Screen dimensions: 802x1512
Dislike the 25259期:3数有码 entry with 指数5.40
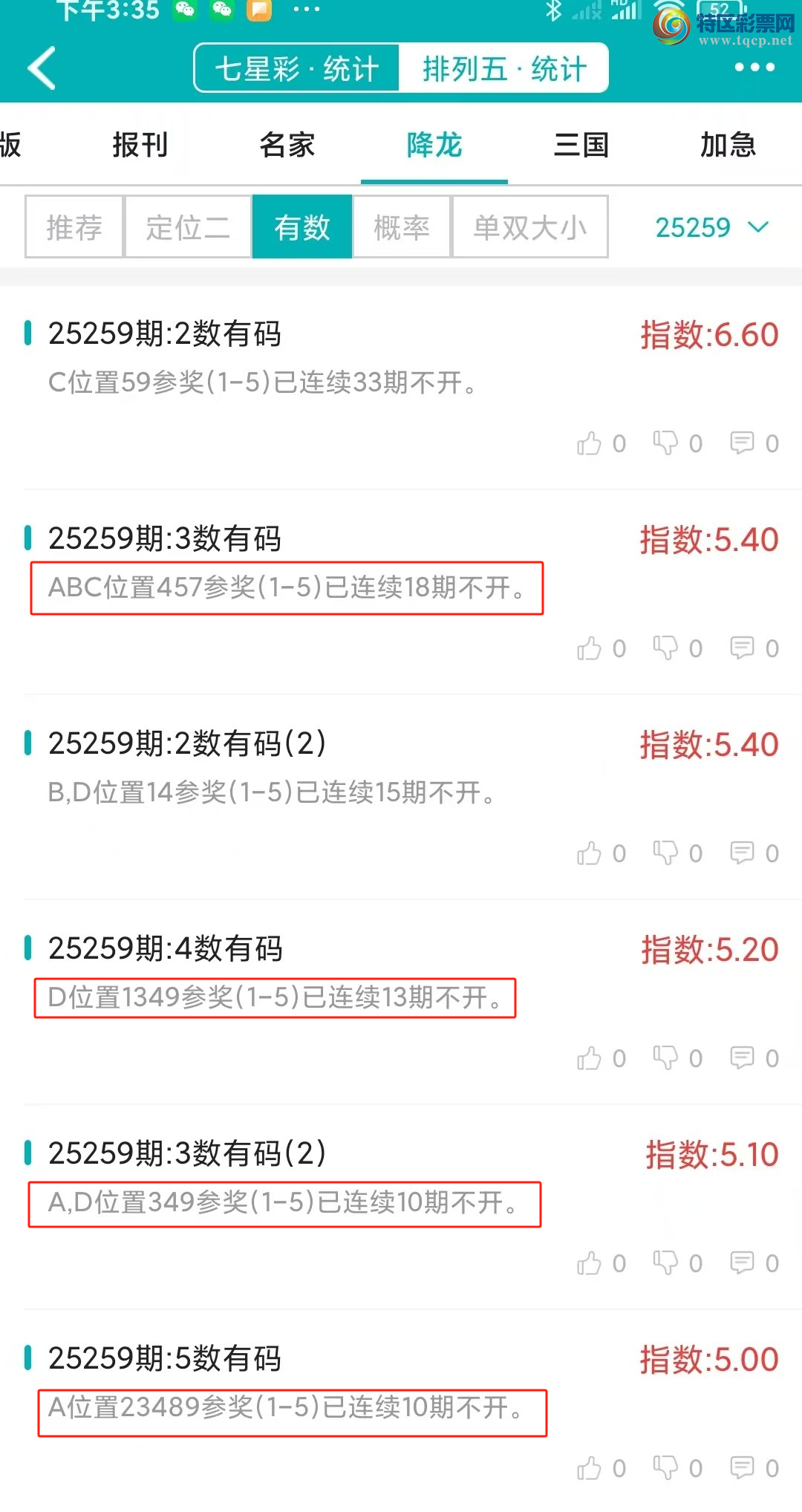(x=665, y=648)
